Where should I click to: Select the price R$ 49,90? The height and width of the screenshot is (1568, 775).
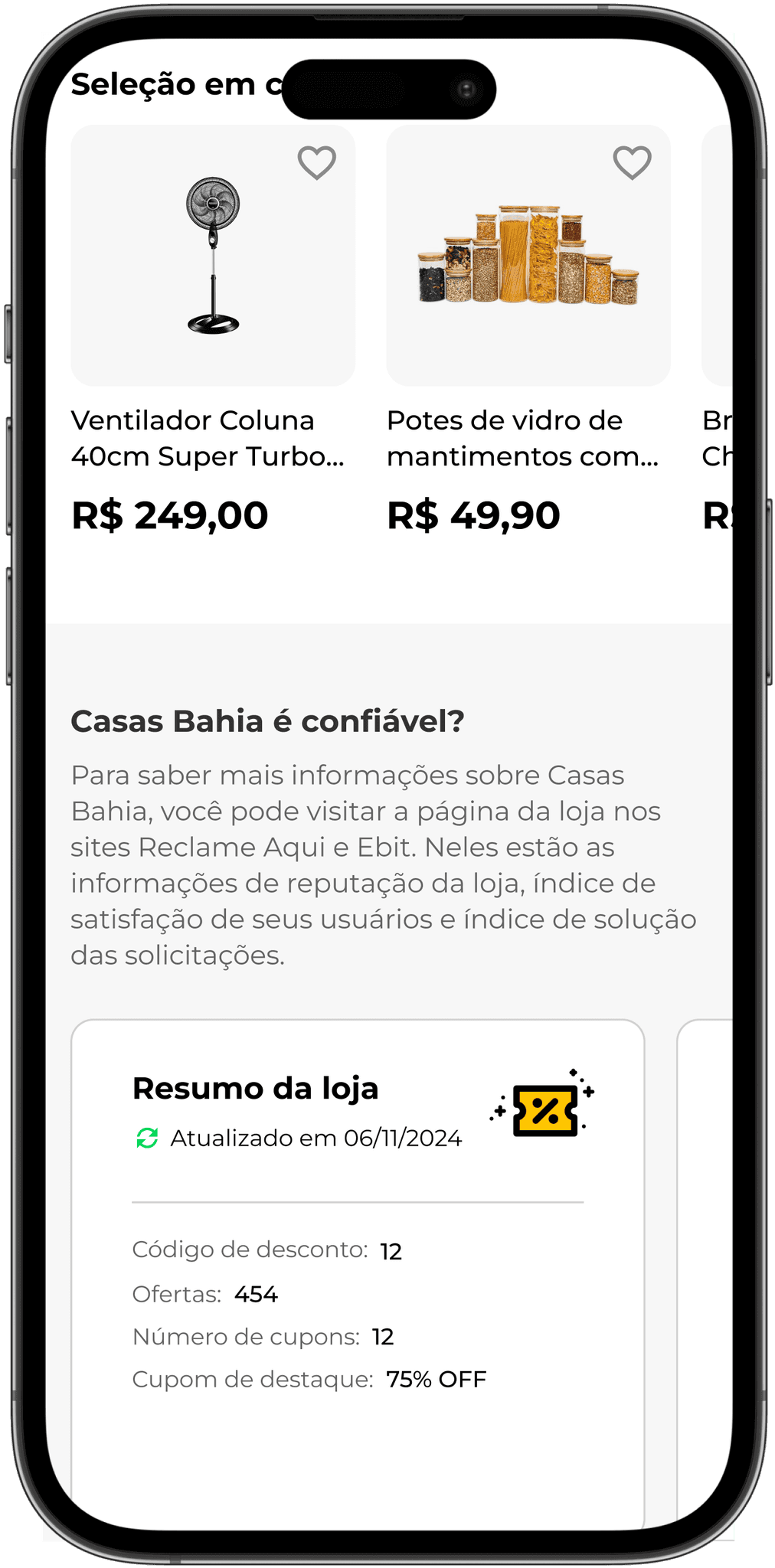point(475,514)
